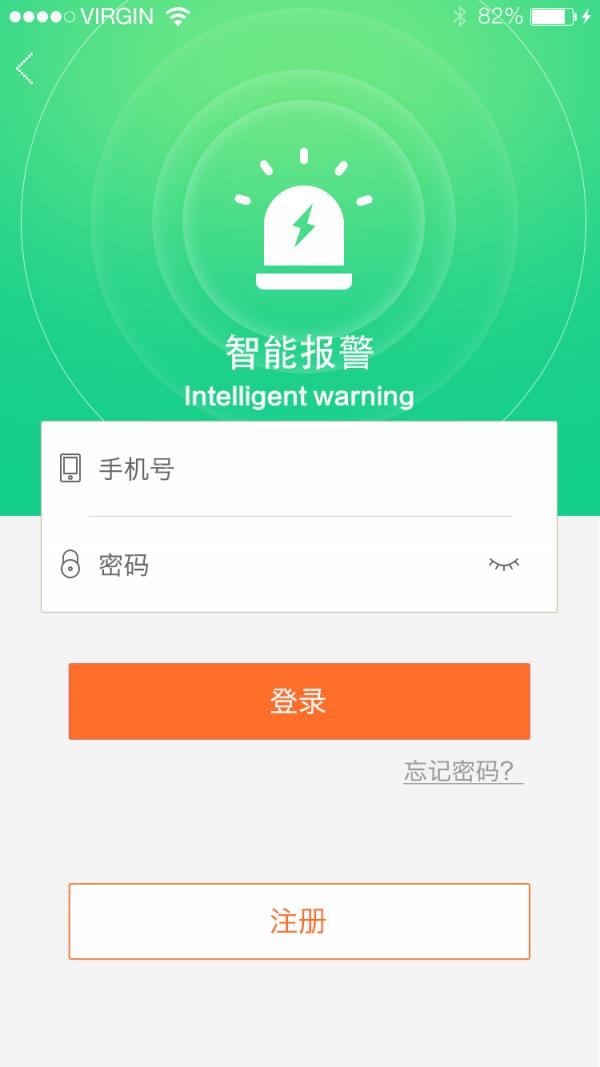
Task: Tap the 手机号 phone number field
Action: tap(300, 468)
